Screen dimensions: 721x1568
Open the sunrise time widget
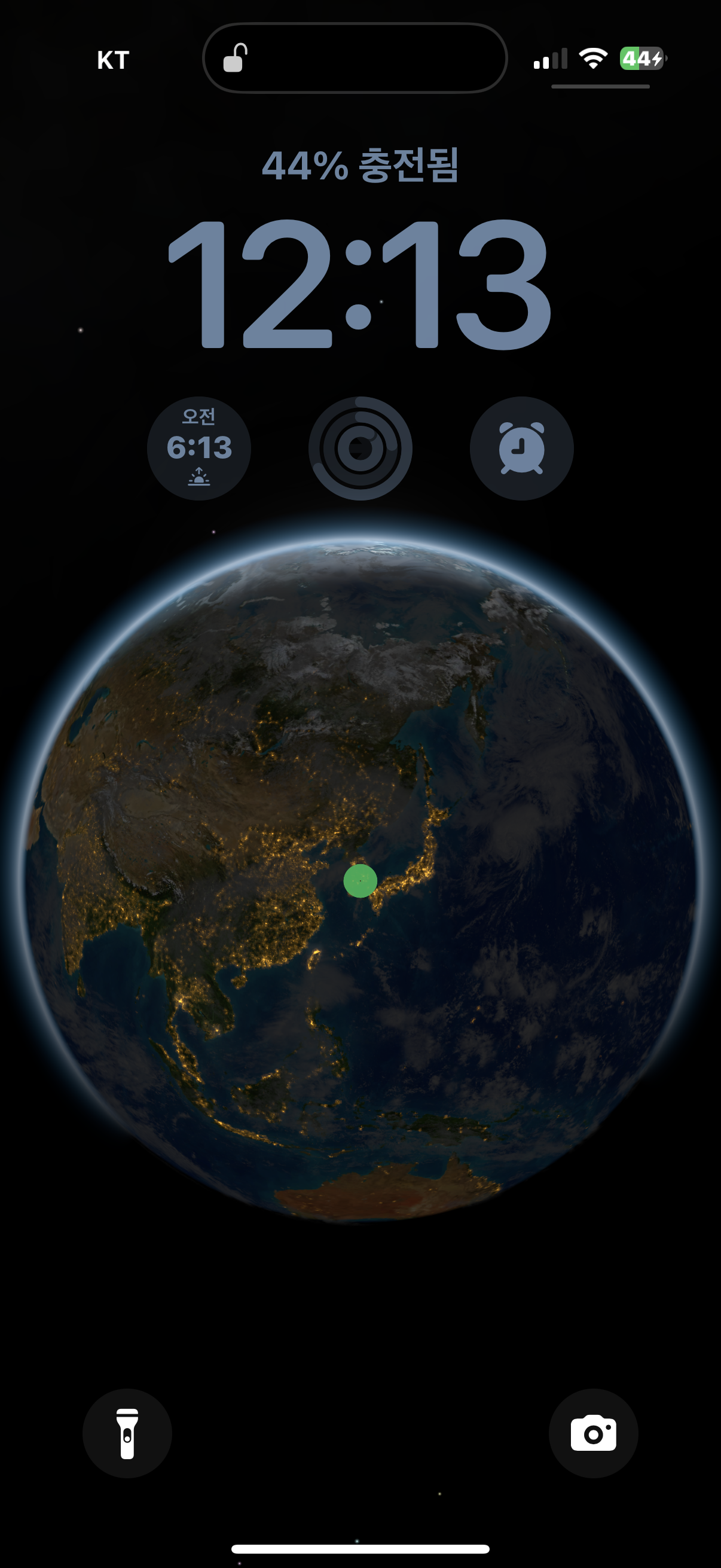[x=199, y=449]
